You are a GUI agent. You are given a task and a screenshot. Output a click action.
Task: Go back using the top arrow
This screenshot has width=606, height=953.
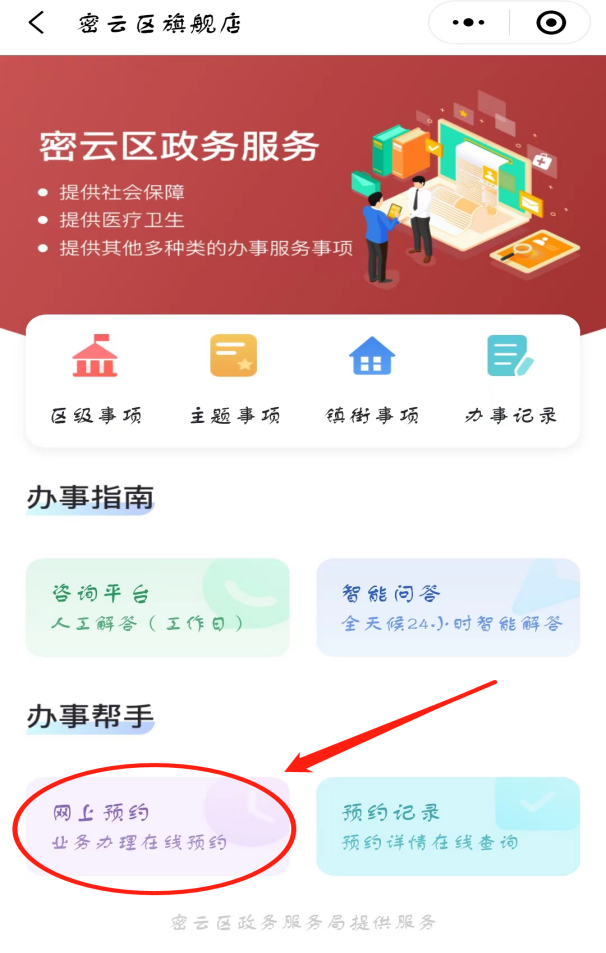(37, 23)
